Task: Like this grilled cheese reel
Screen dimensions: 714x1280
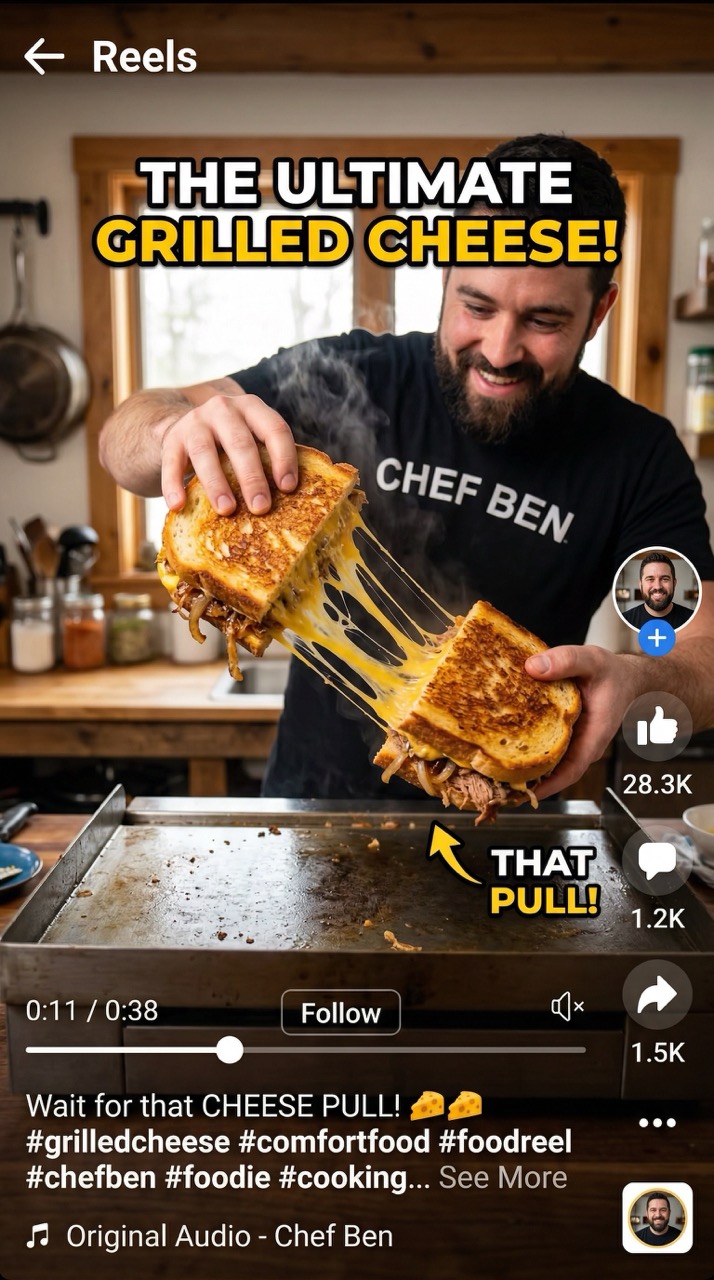Action: (x=656, y=728)
